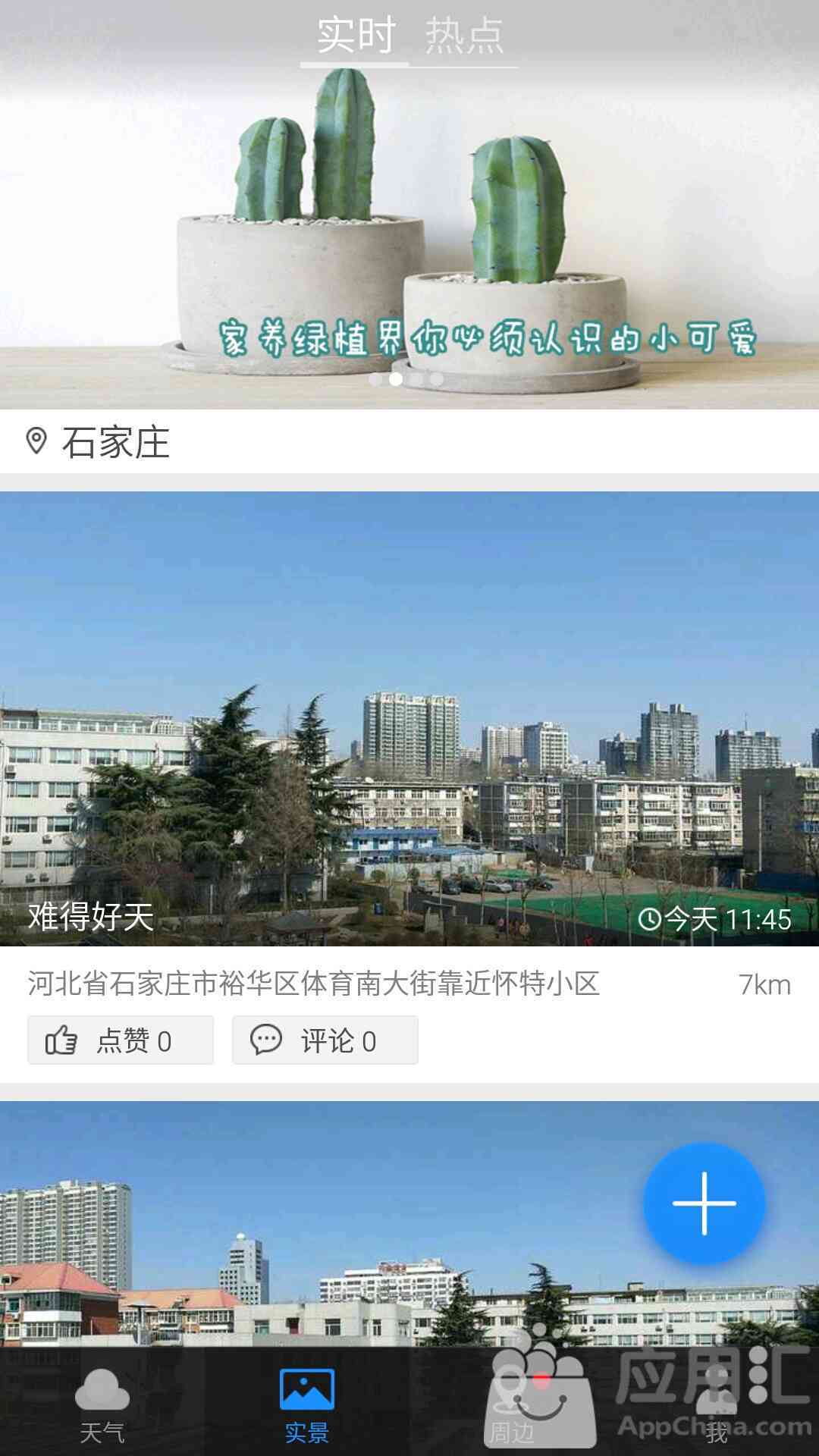The height and width of the screenshot is (1456, 819).
Task: Open the 难得好天 photo post
Action: click(x=409, y=718)
